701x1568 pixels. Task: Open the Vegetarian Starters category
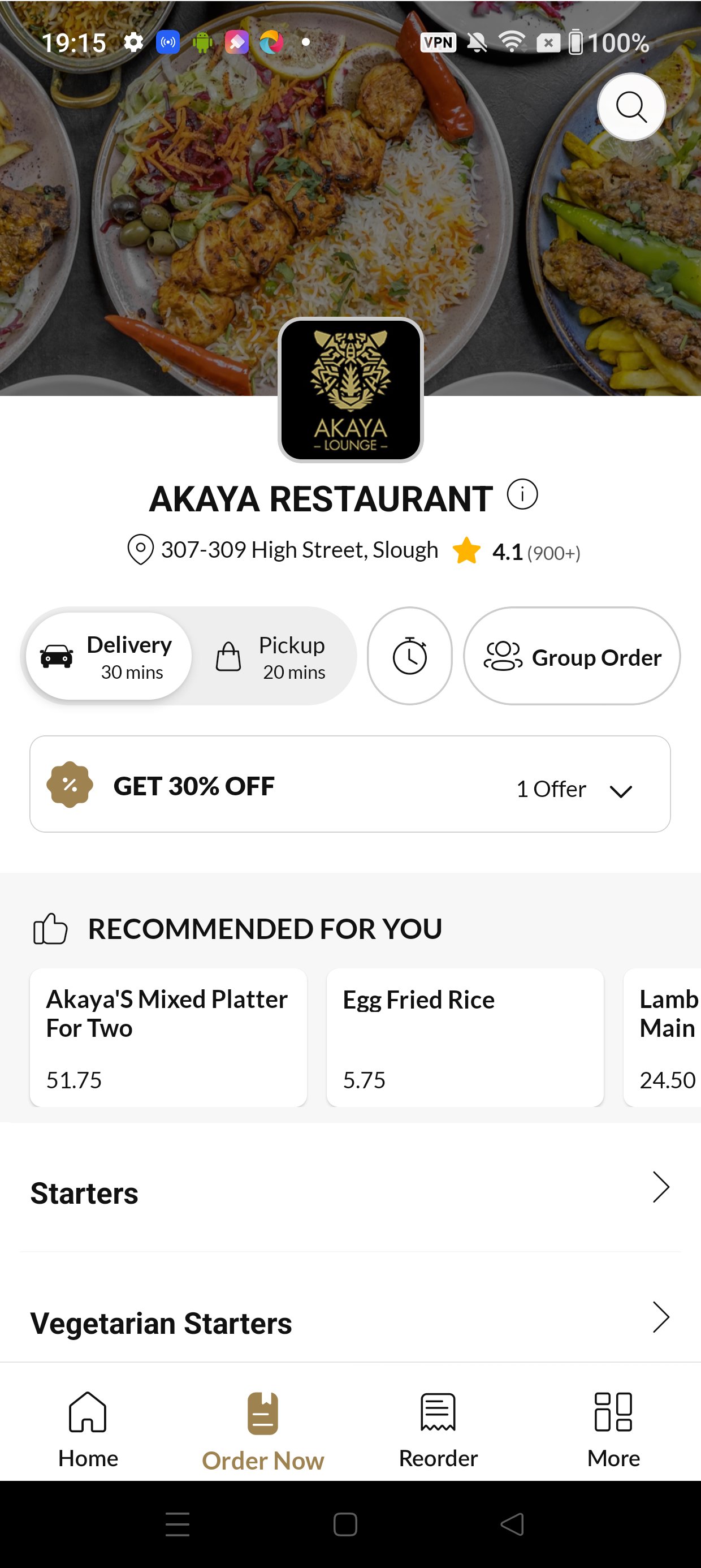pos(350,1321)
